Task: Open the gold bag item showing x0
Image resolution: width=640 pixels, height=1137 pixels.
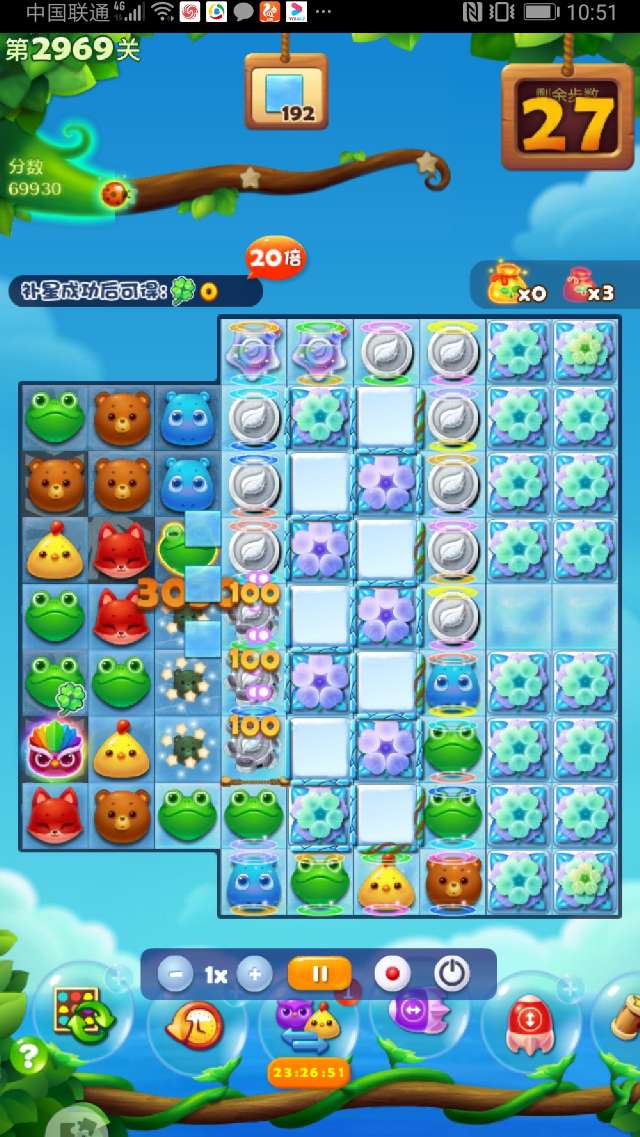Action: [505, 284]
